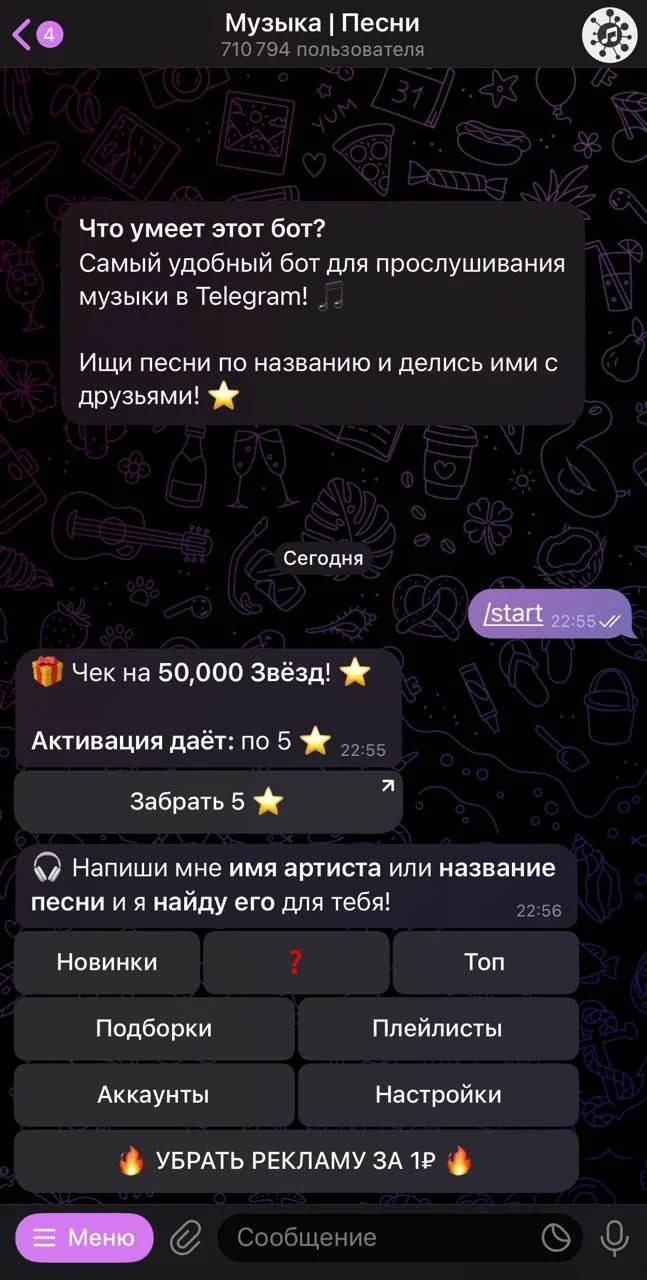This screenshot has width=647, height=1280.
Task: Open Настройки of the bot
Action: coord(438,1095)
